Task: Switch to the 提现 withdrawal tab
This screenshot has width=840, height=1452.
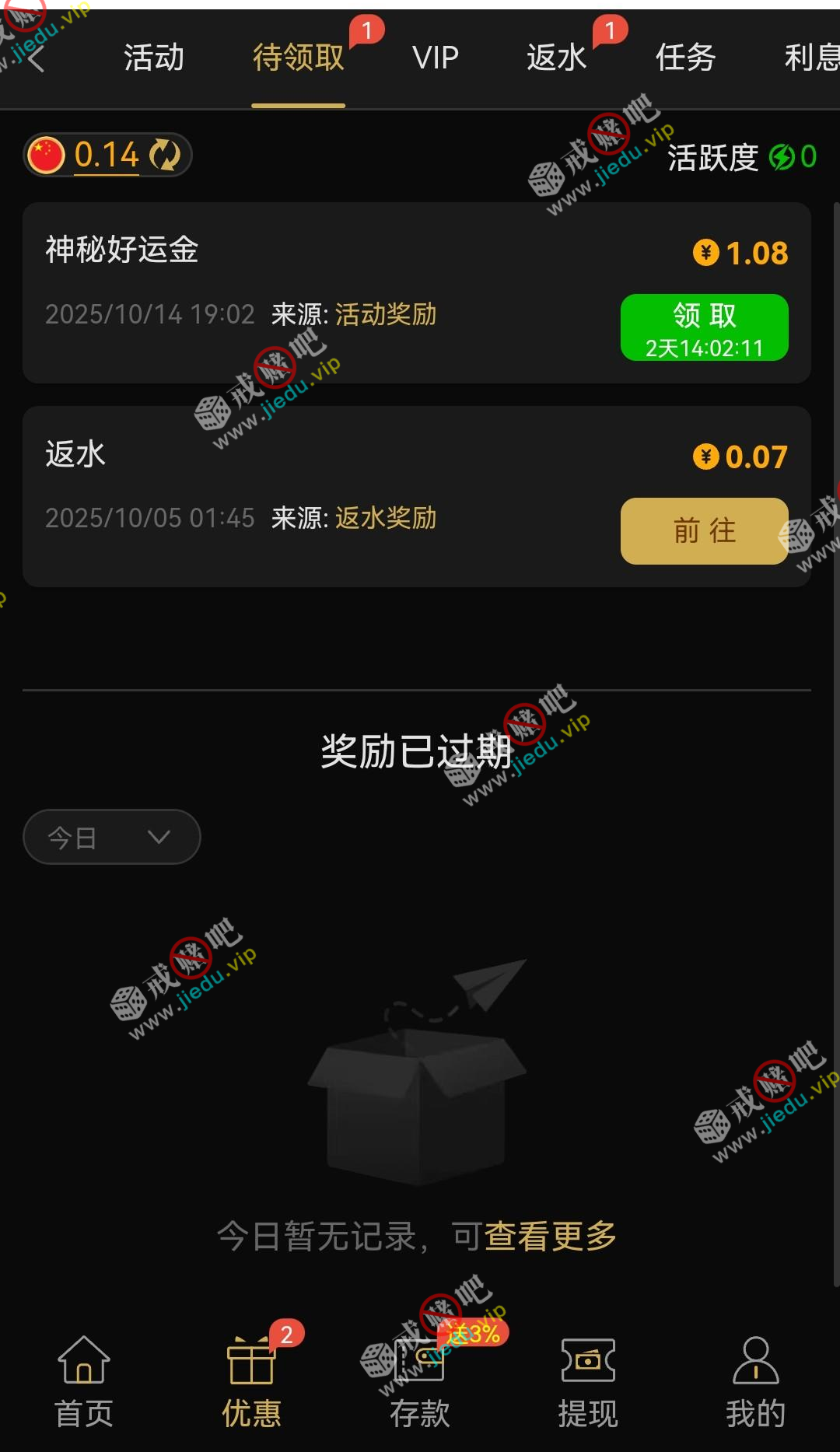Action: tap(588, 1382)
